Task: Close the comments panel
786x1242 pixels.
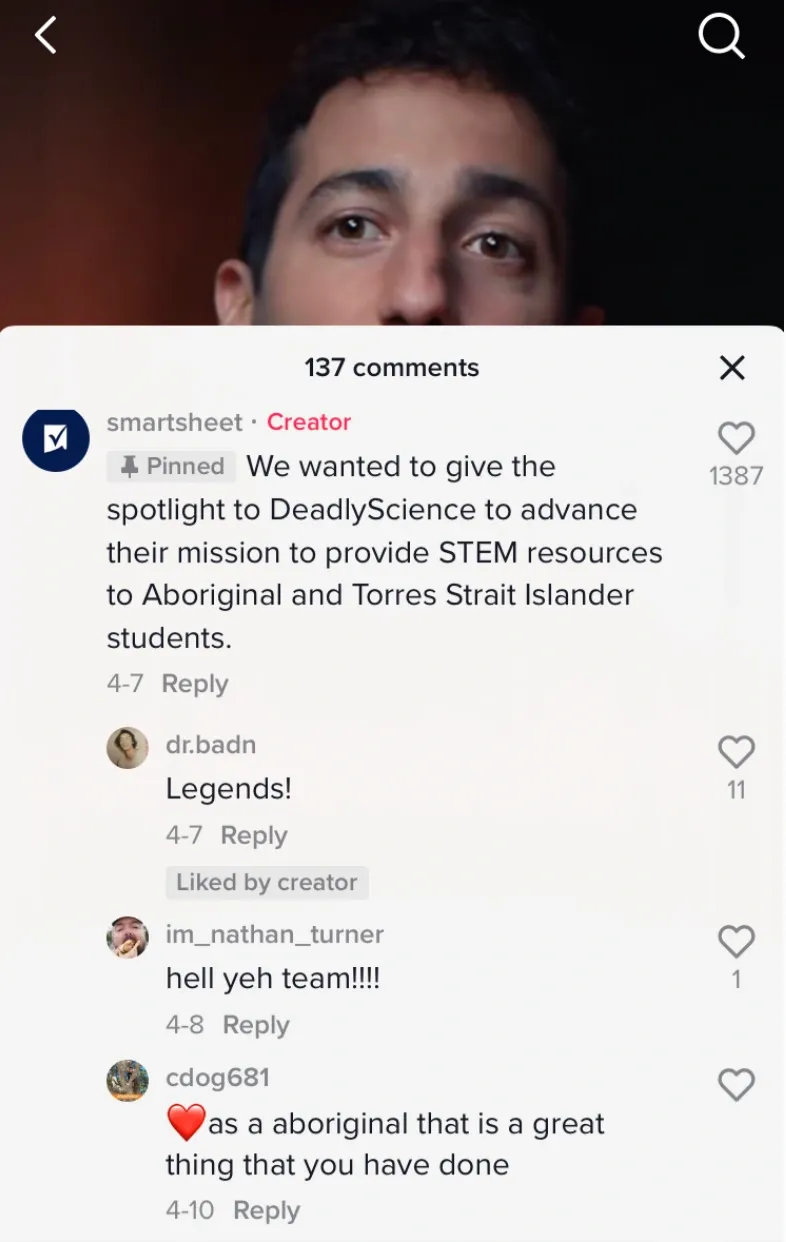Action: [x=732, y=368]
